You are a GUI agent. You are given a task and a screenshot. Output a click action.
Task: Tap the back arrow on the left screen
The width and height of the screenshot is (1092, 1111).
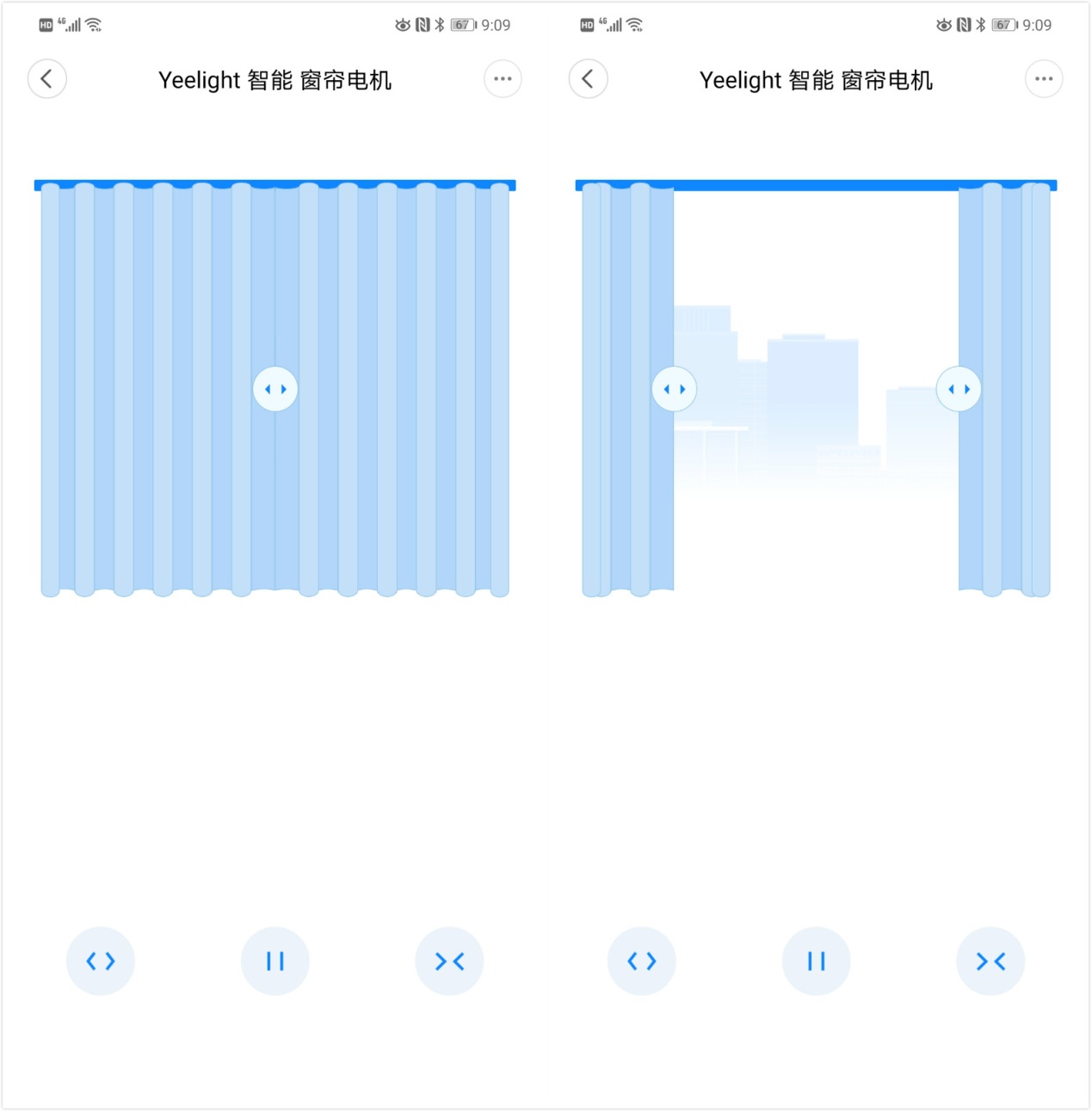click(47, 78)
